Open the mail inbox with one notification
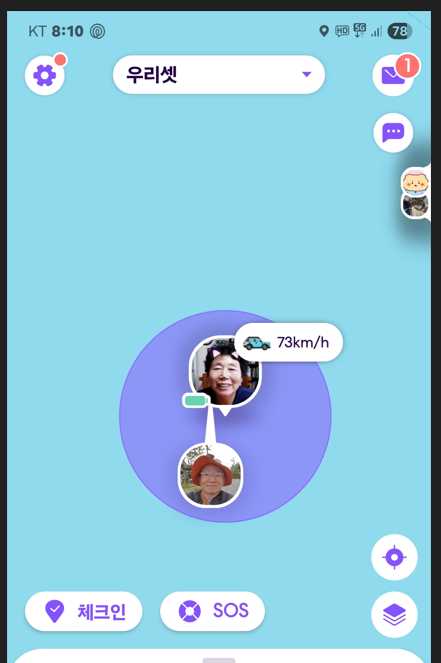441x663 pixels. pyautogui.click(x=393, y=75)
